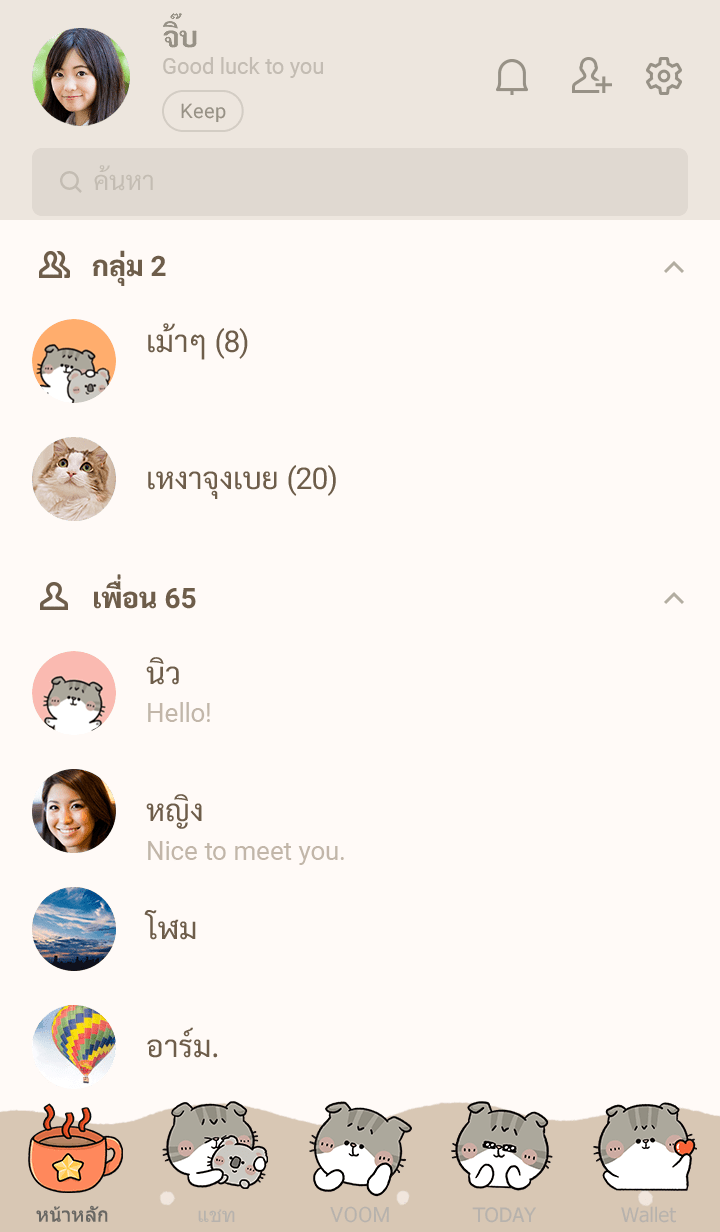Screen dimensions: 720x1232
Task: Open settings via the gear icon
Action: click(664, 77)
